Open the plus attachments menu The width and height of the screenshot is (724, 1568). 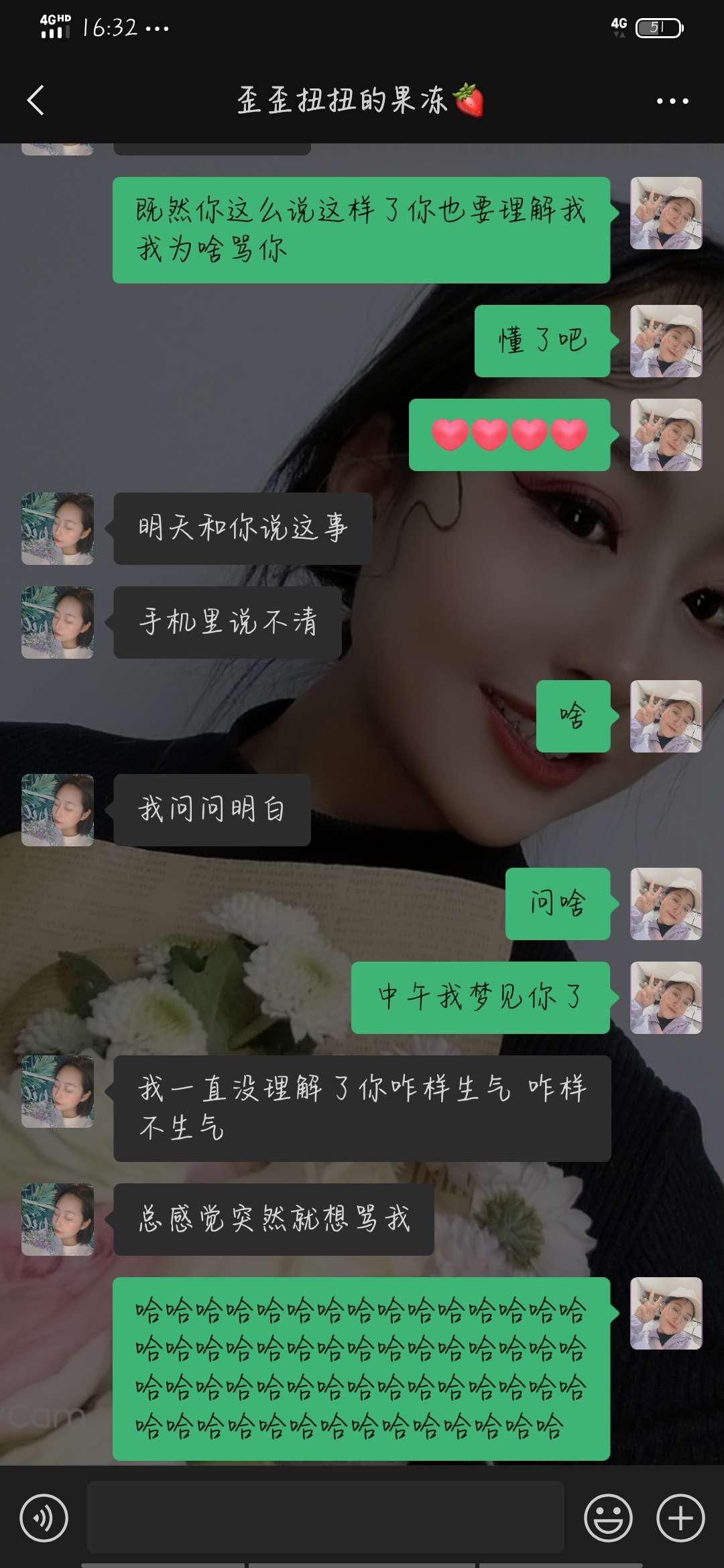(680, 1518)
